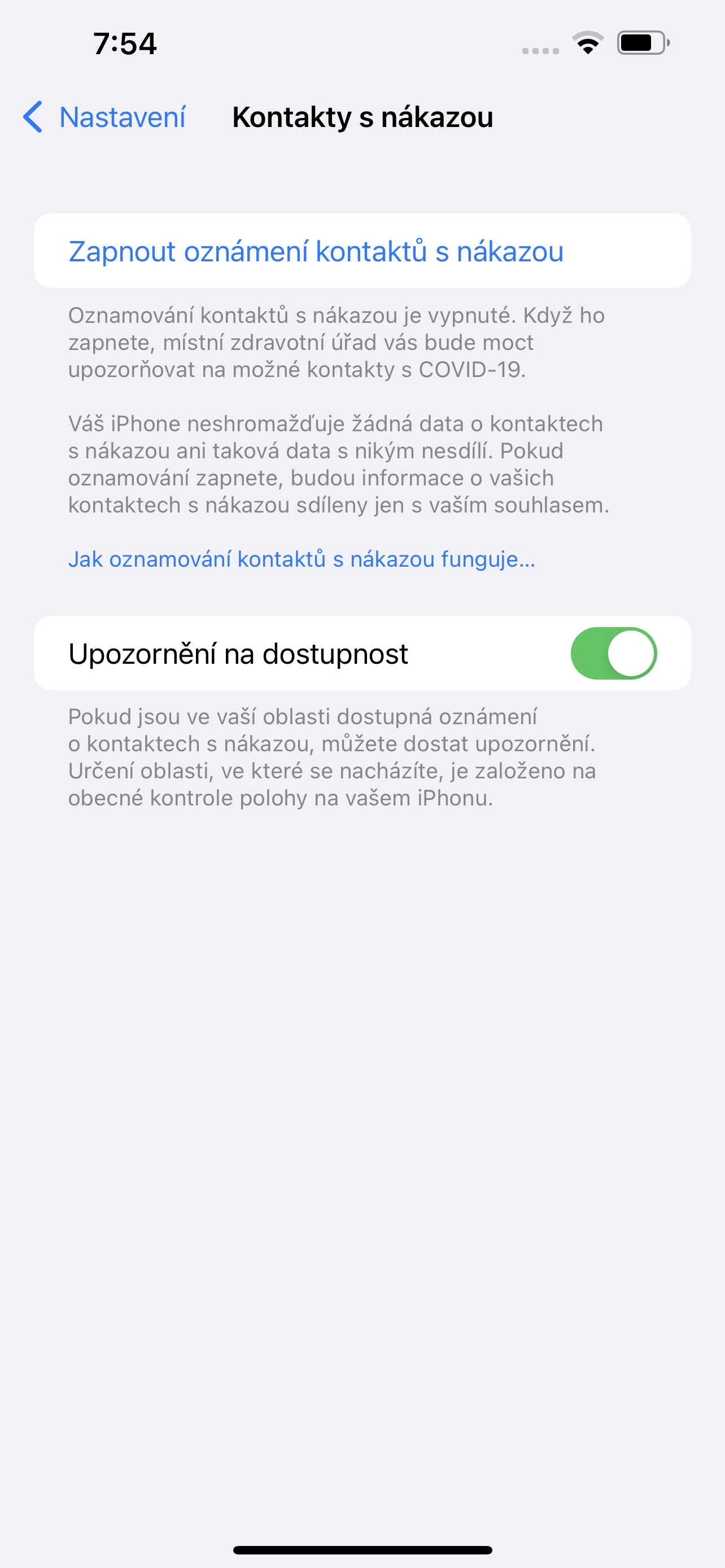
Task: Click the clock showing 7:54
Action: (x=125, y=44)
